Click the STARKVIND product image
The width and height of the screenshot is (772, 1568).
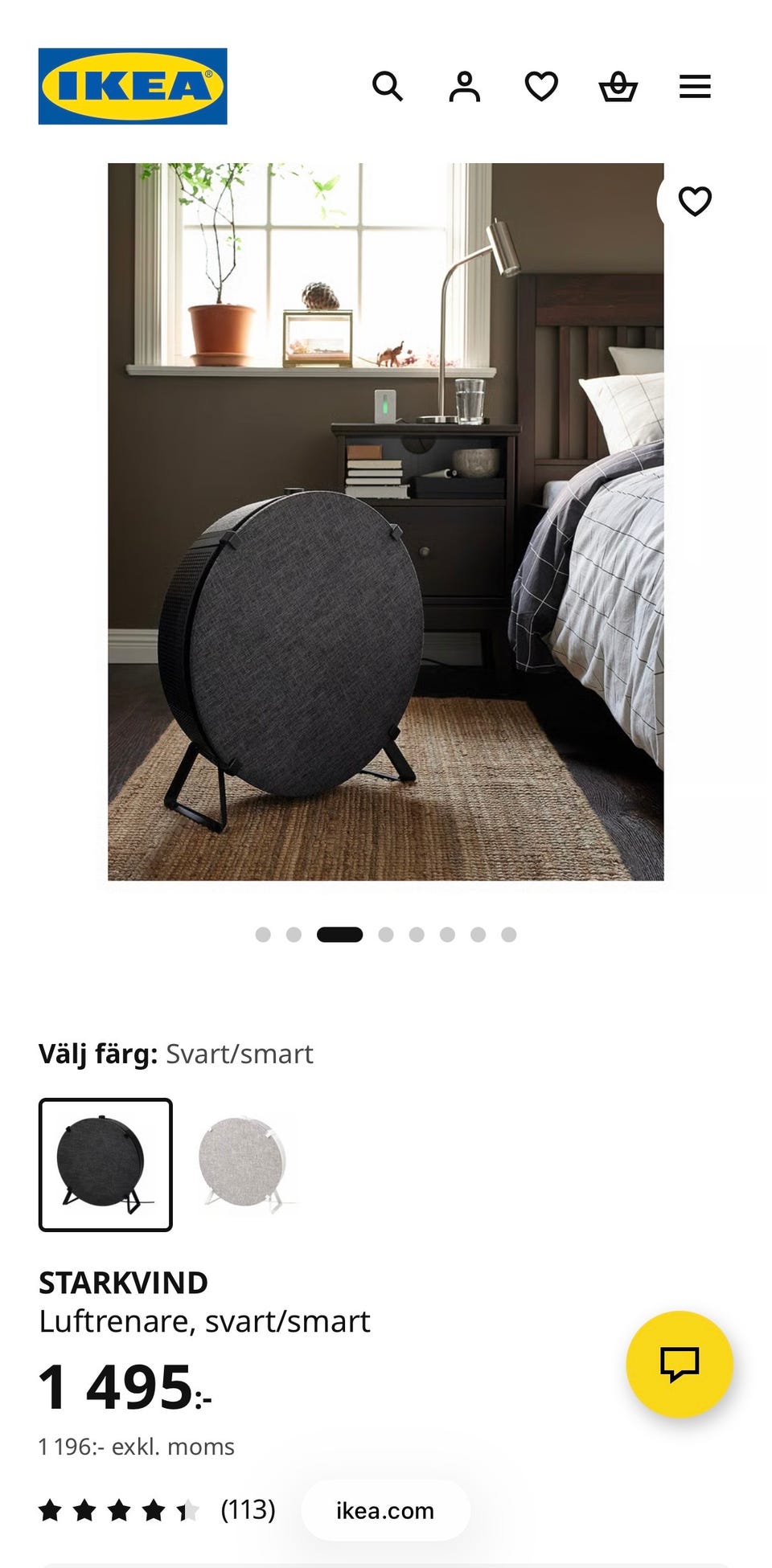click(x=386, y=522)
